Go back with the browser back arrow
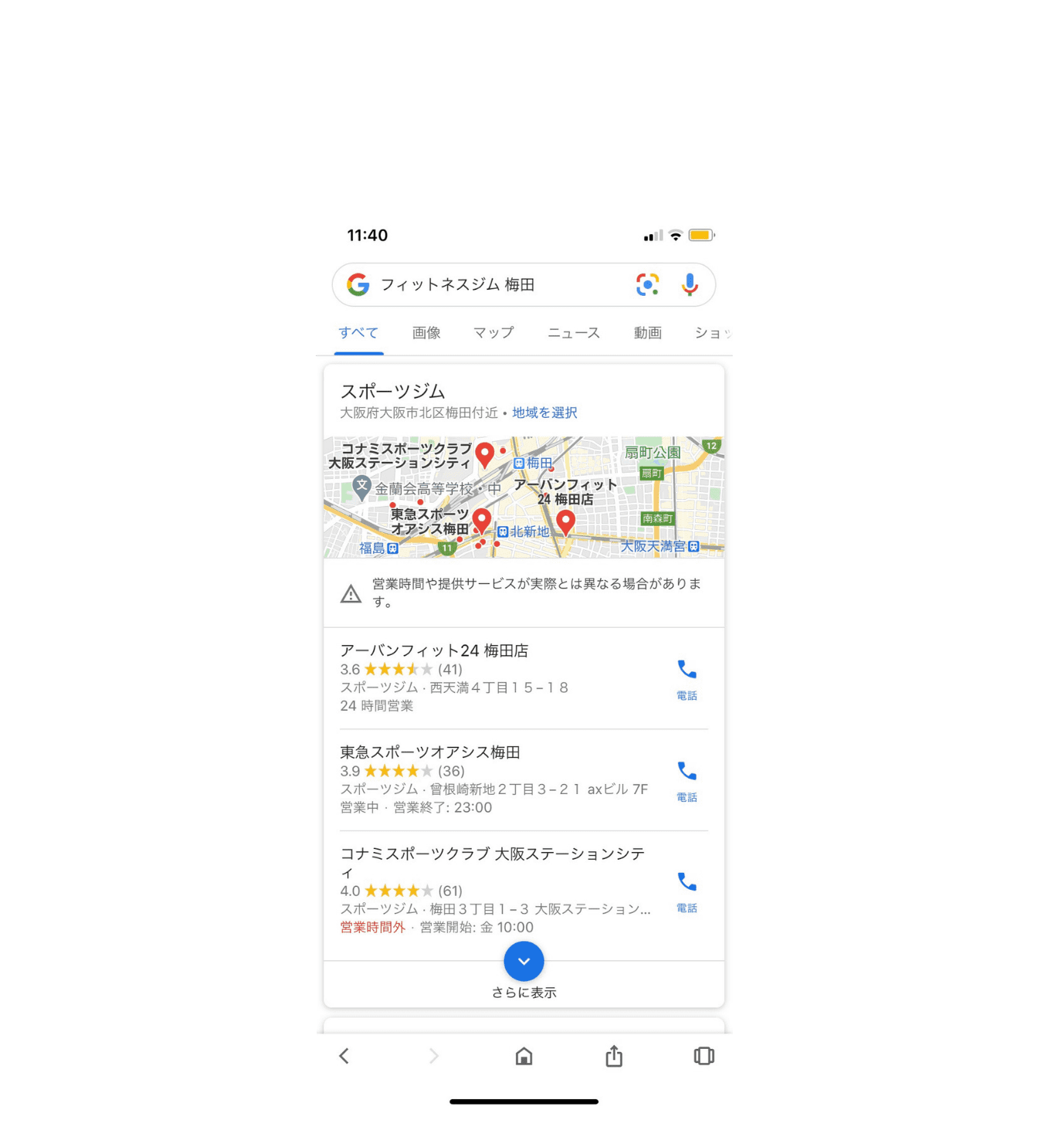The width and height of the screenshot is (1064, 1137). pos(344,1056)
